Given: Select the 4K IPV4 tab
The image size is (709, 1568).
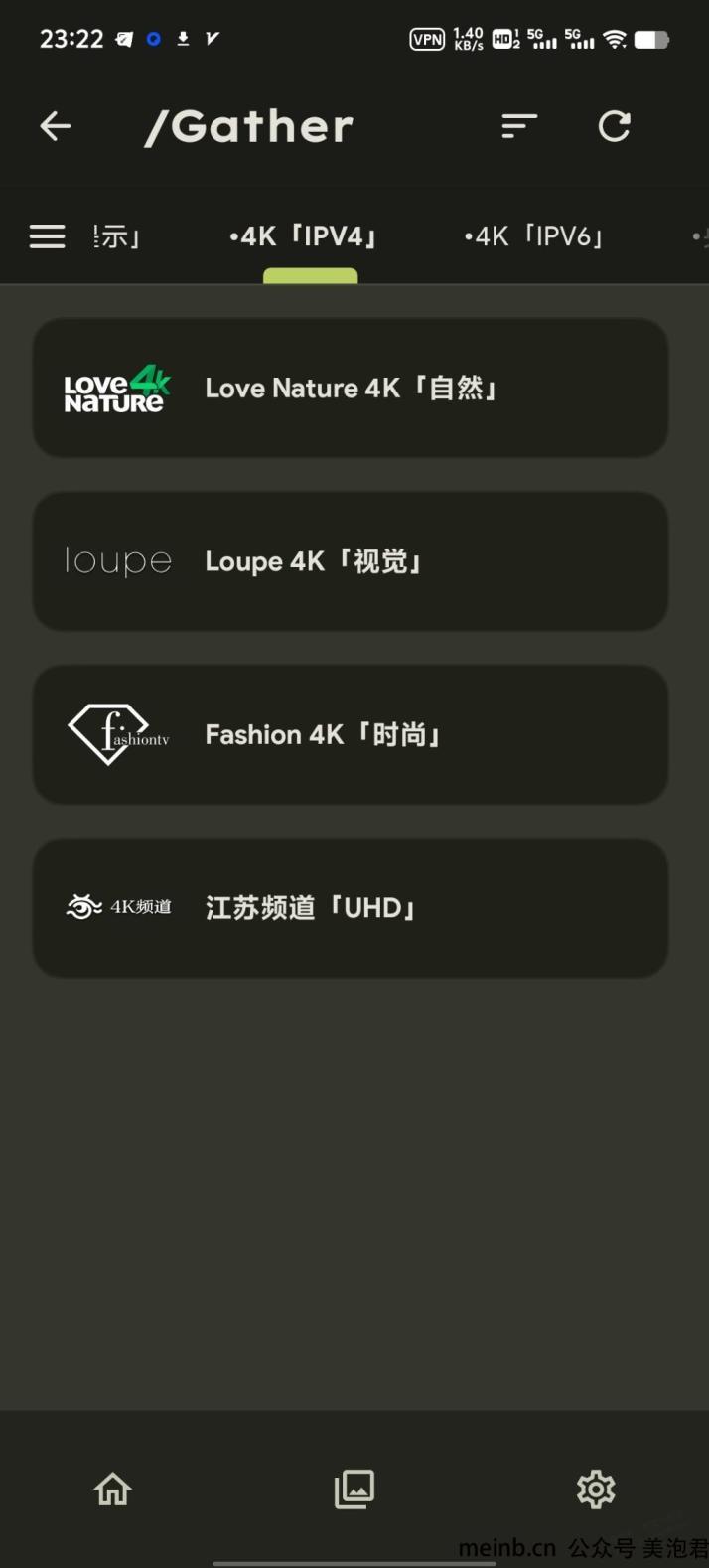Looking at the screenshot, I should 304,236.
